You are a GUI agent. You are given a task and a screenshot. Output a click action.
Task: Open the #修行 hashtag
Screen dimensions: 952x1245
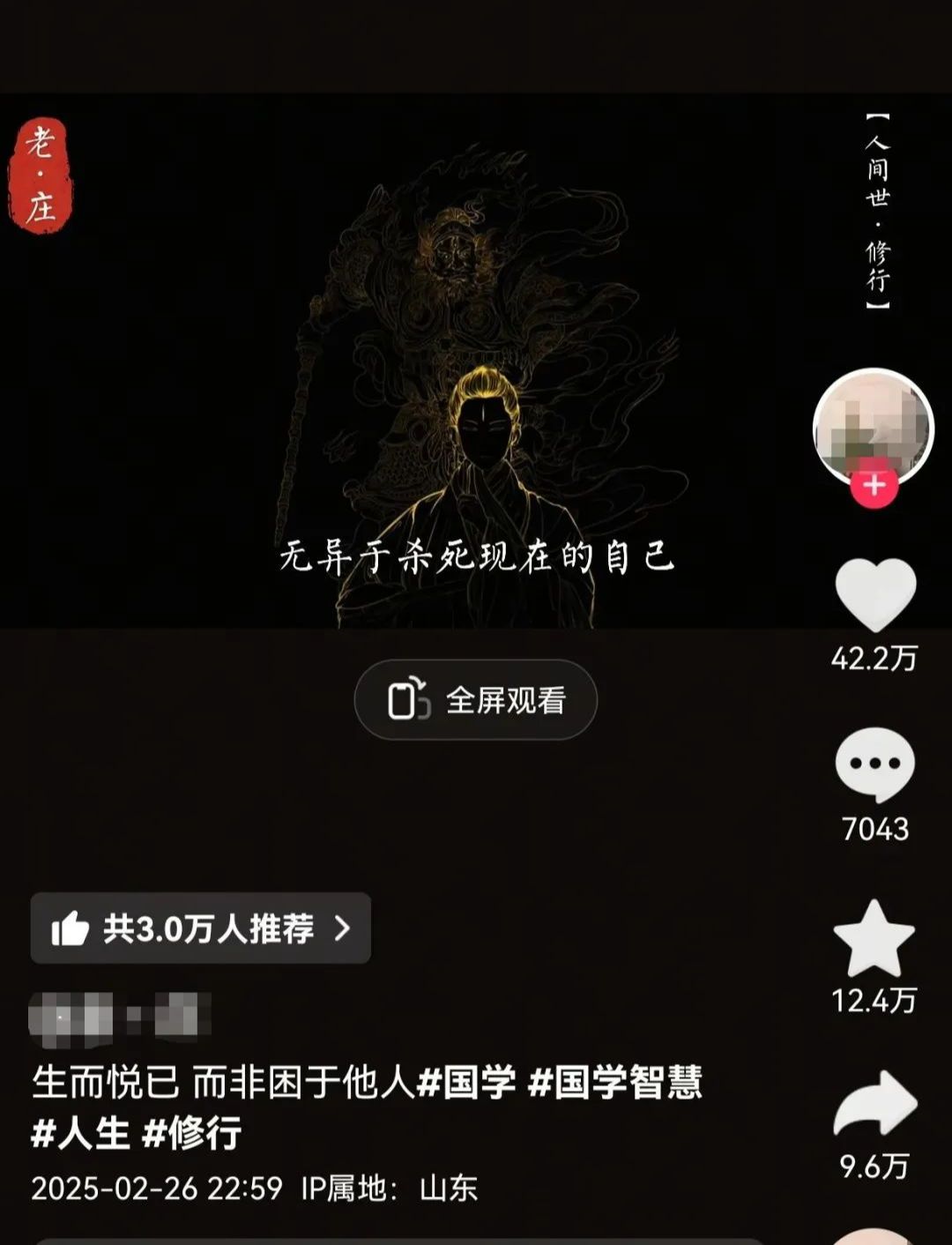[x=192, y=1133]
